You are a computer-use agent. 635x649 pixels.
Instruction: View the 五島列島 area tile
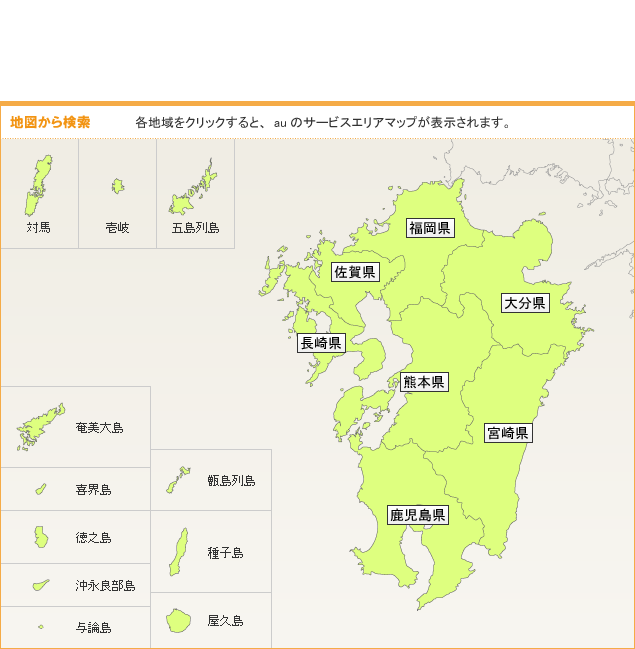click(x=195, y=193)
